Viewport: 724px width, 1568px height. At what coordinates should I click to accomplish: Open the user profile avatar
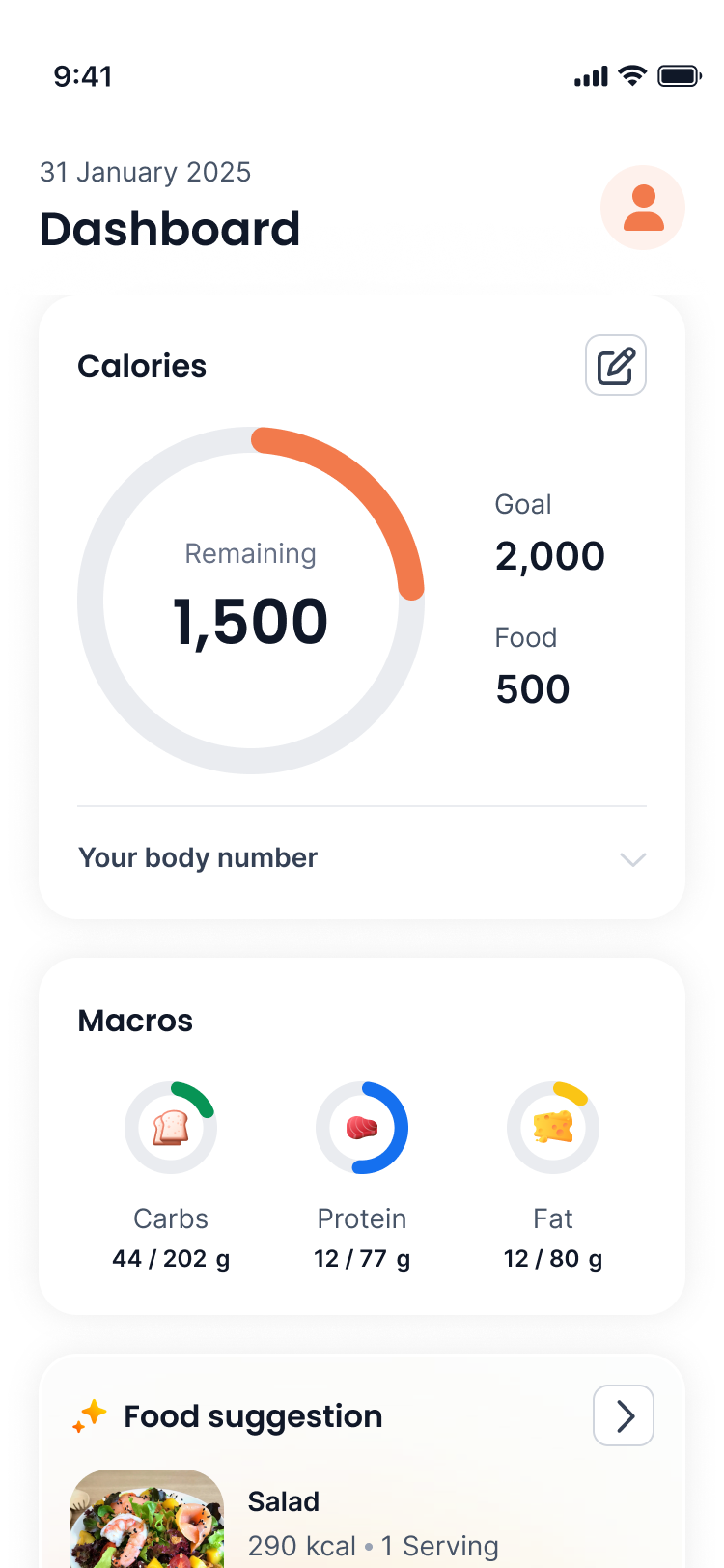pos(643,208)
